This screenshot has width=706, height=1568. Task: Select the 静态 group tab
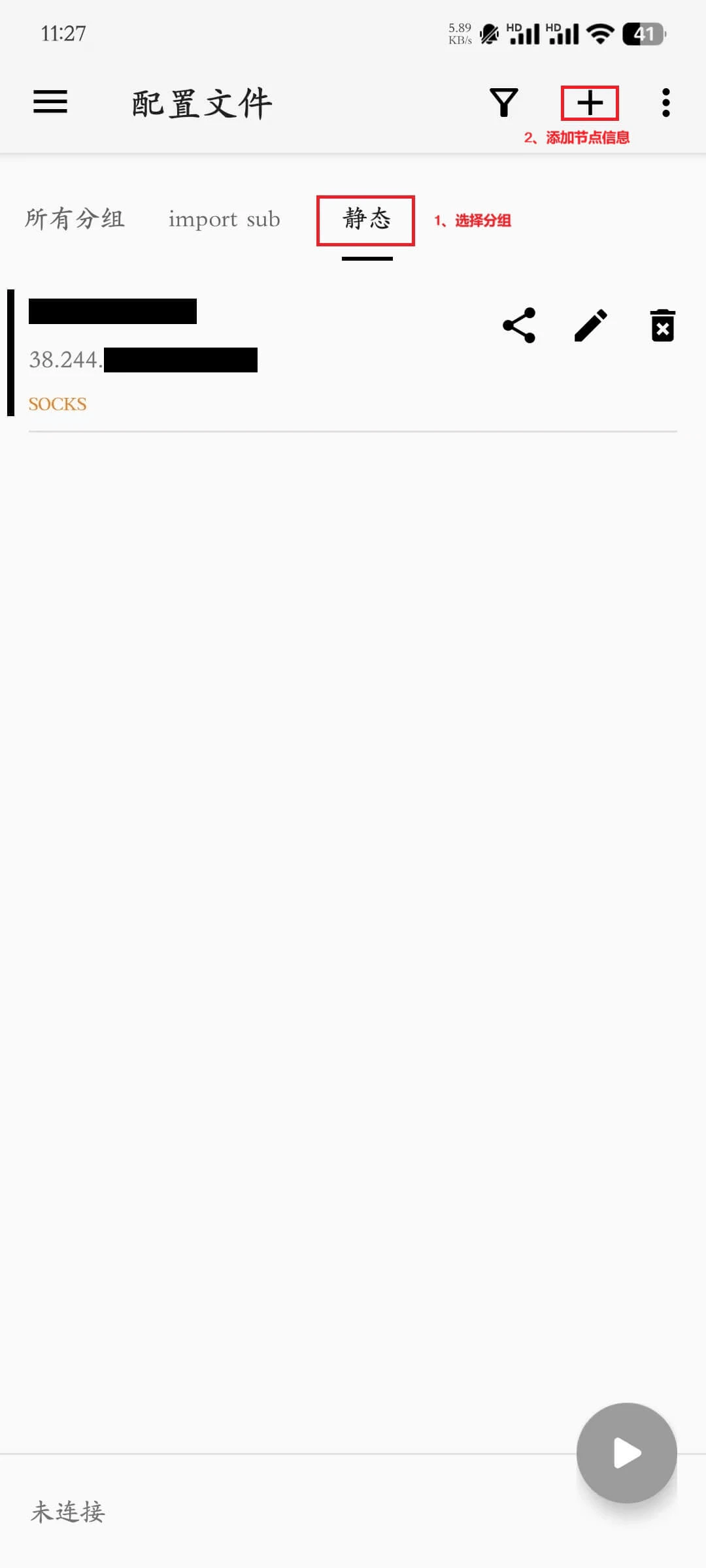point(365,220)
